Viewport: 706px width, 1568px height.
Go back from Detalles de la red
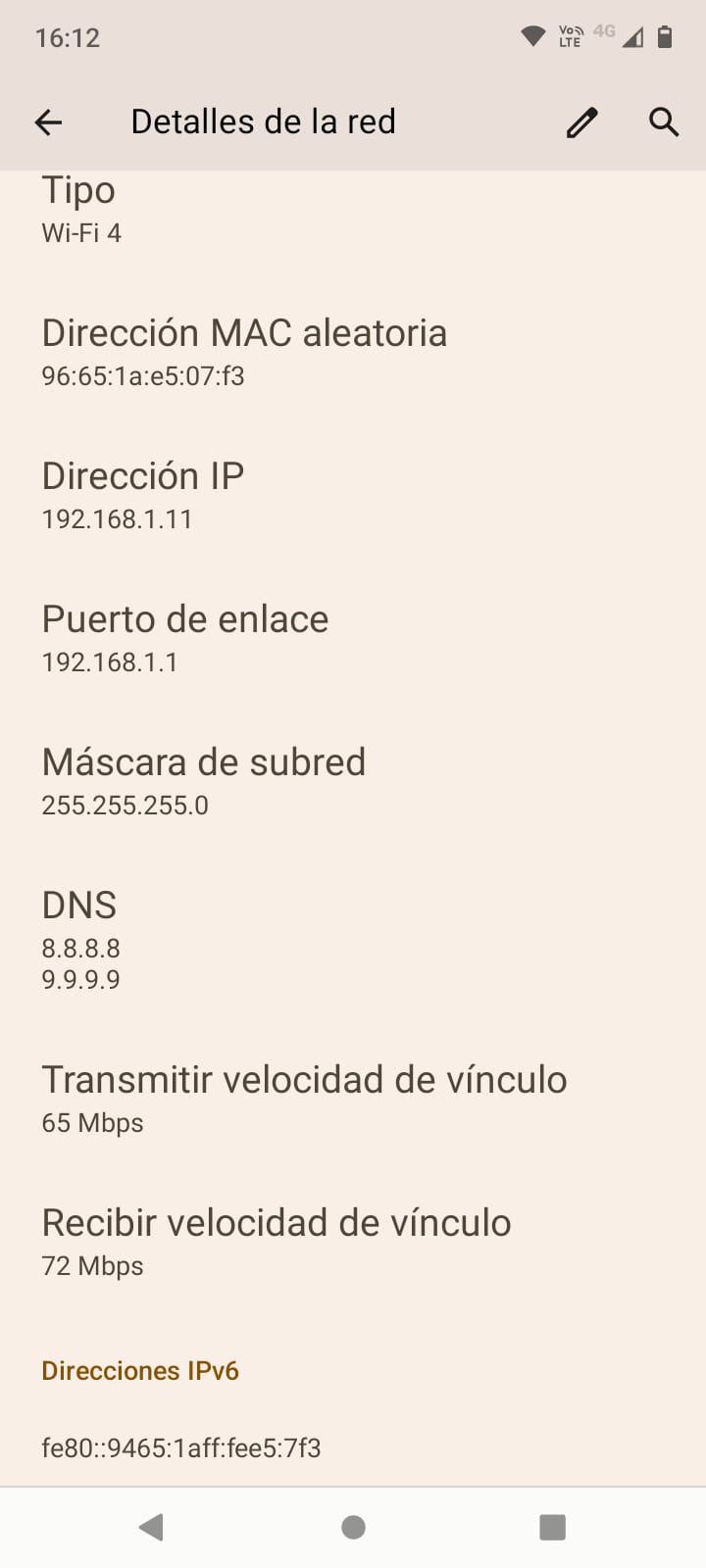coord(48,122)
